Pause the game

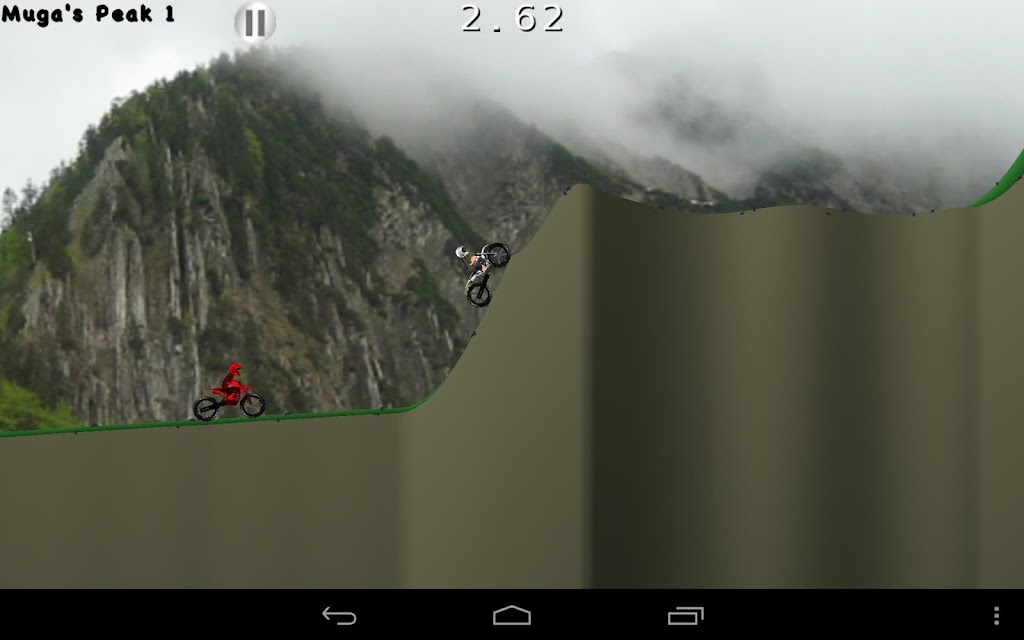click(x=255, y=22)
